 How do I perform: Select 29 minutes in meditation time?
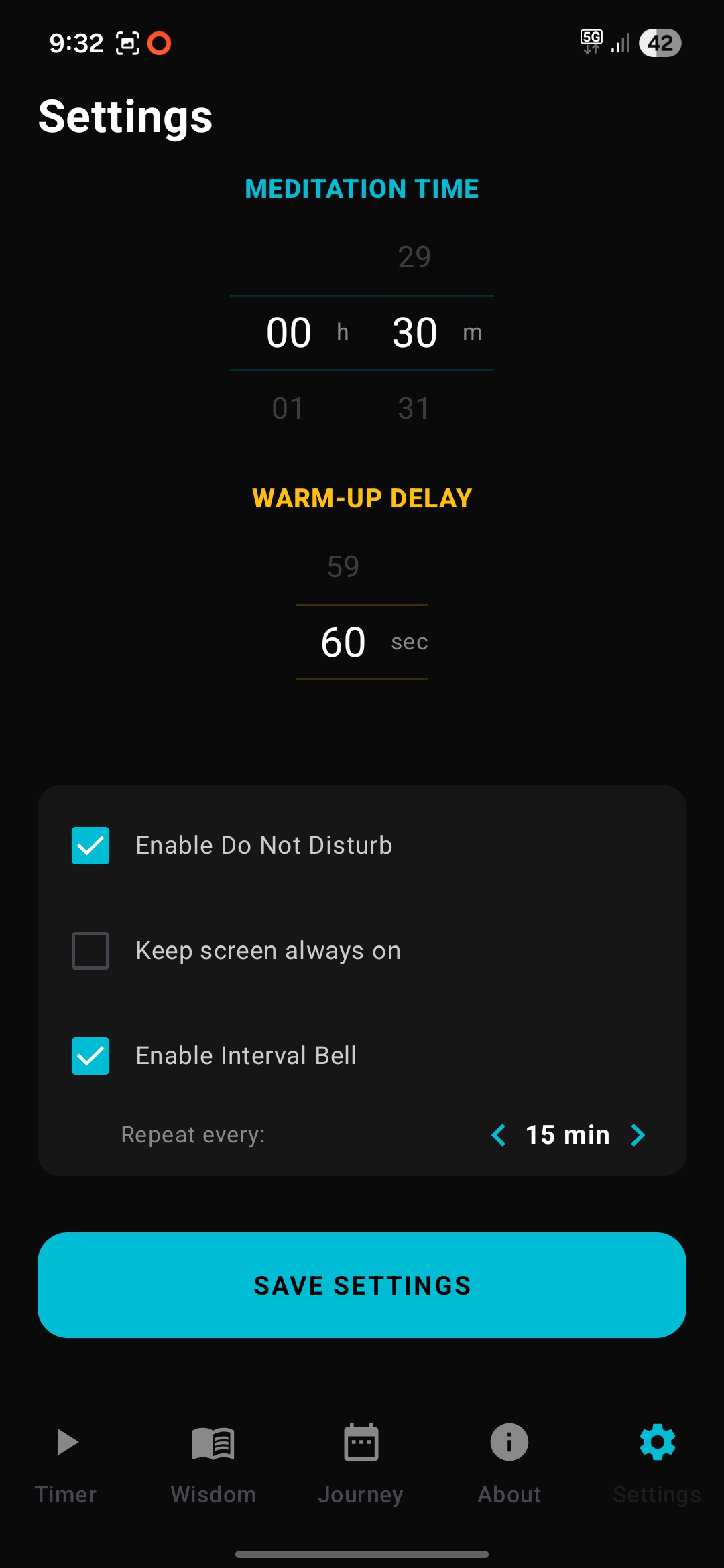pyautogui.click(x=414, y=257)
